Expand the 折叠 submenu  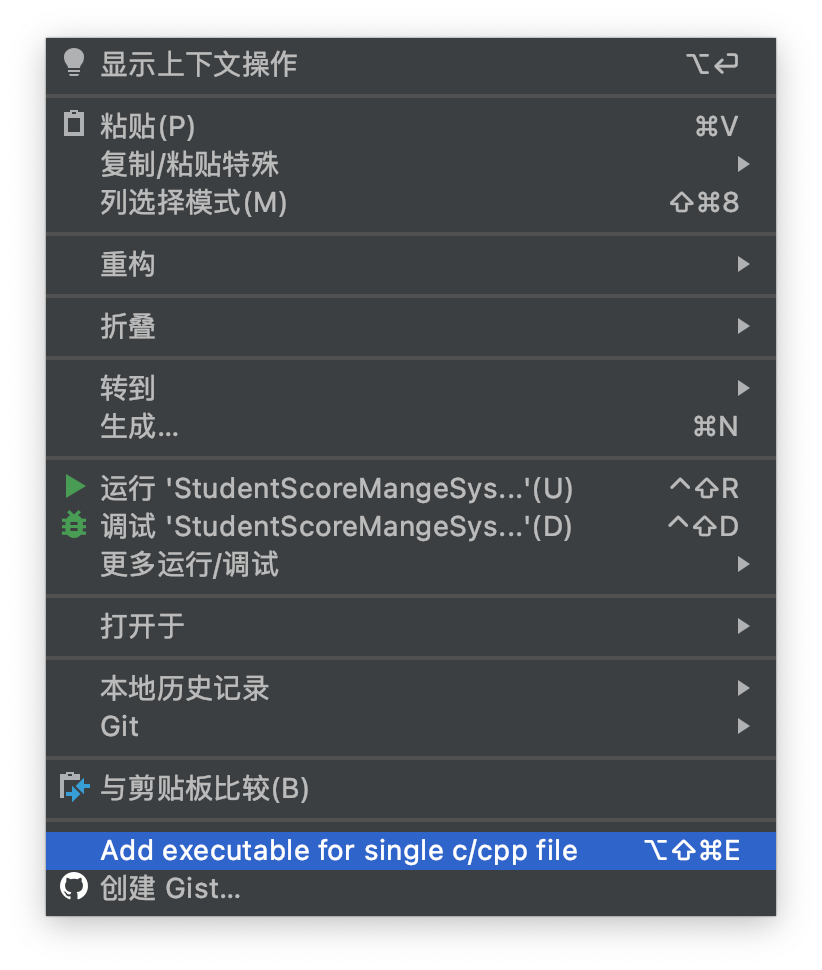point(128,327)
